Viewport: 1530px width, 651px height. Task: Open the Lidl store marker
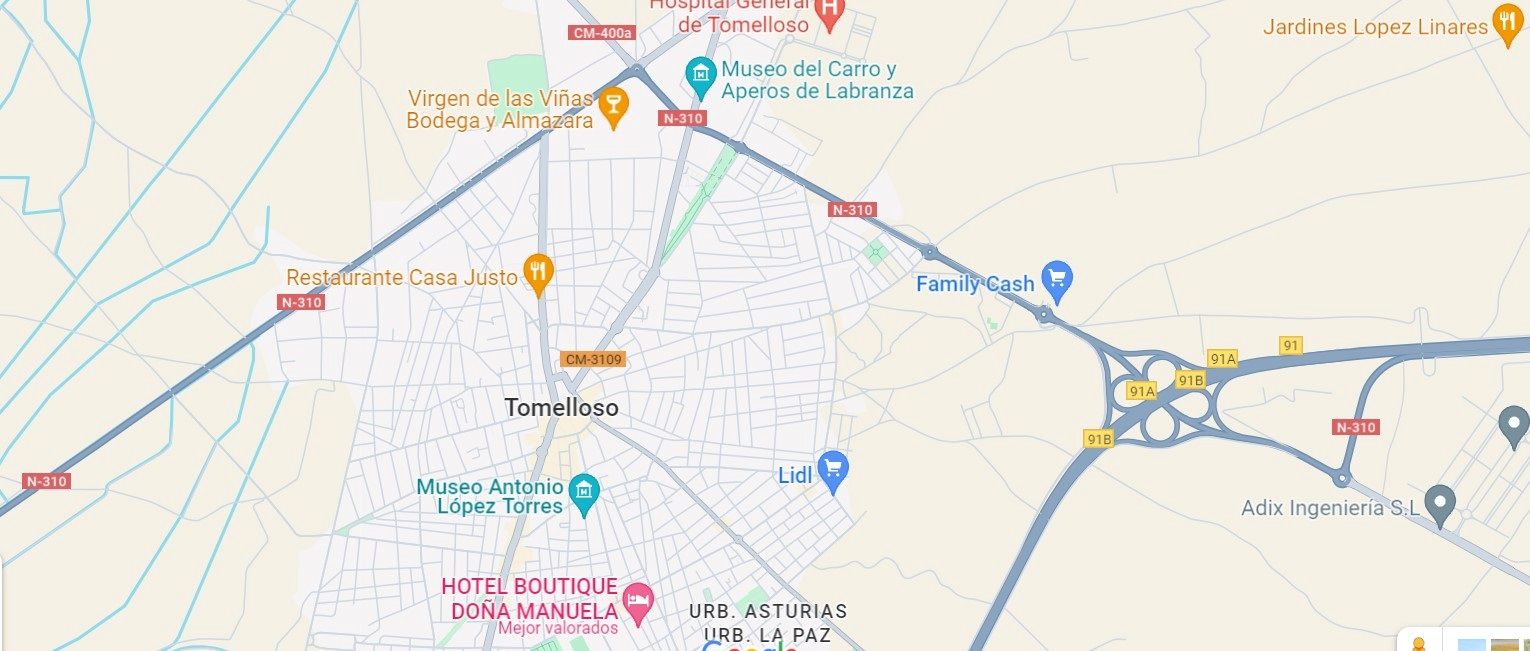(x=832, y=469)
